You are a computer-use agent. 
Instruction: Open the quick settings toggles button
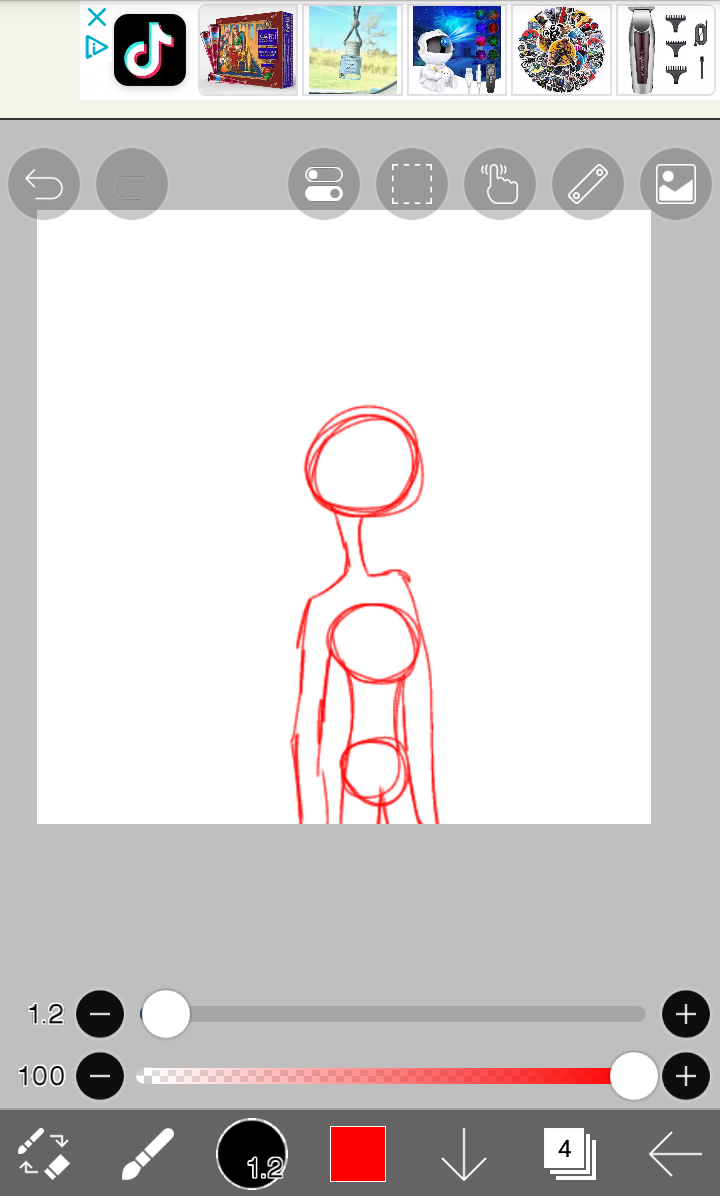pyautogui.click(x=324, y=184)
